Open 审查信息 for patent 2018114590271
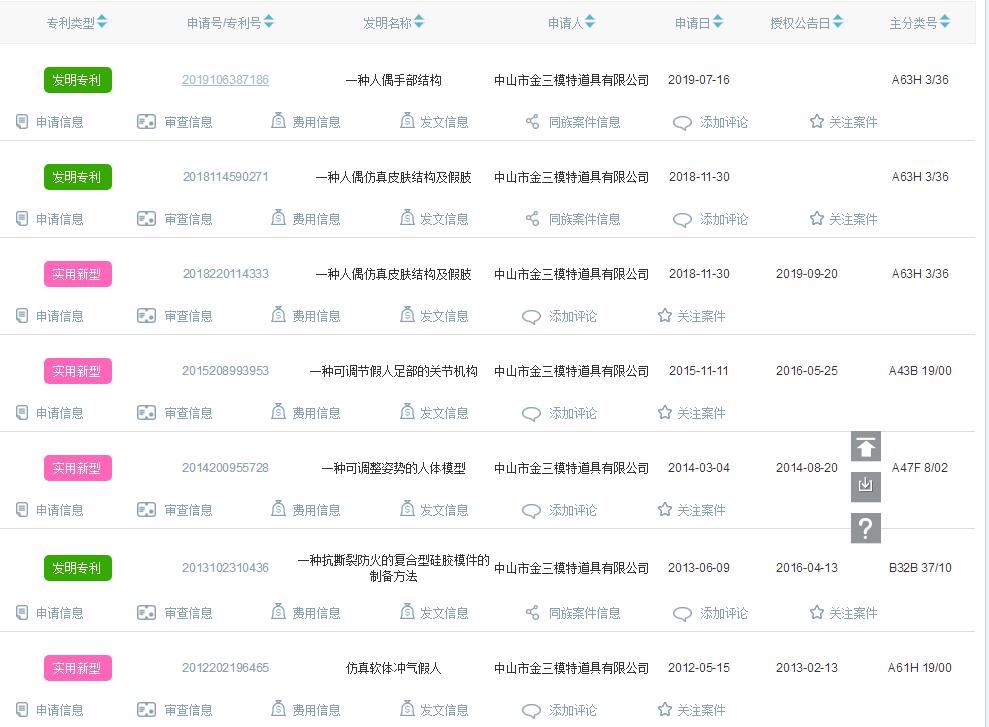This screenshot has width=989, height=727. click(x=175, y=219)
